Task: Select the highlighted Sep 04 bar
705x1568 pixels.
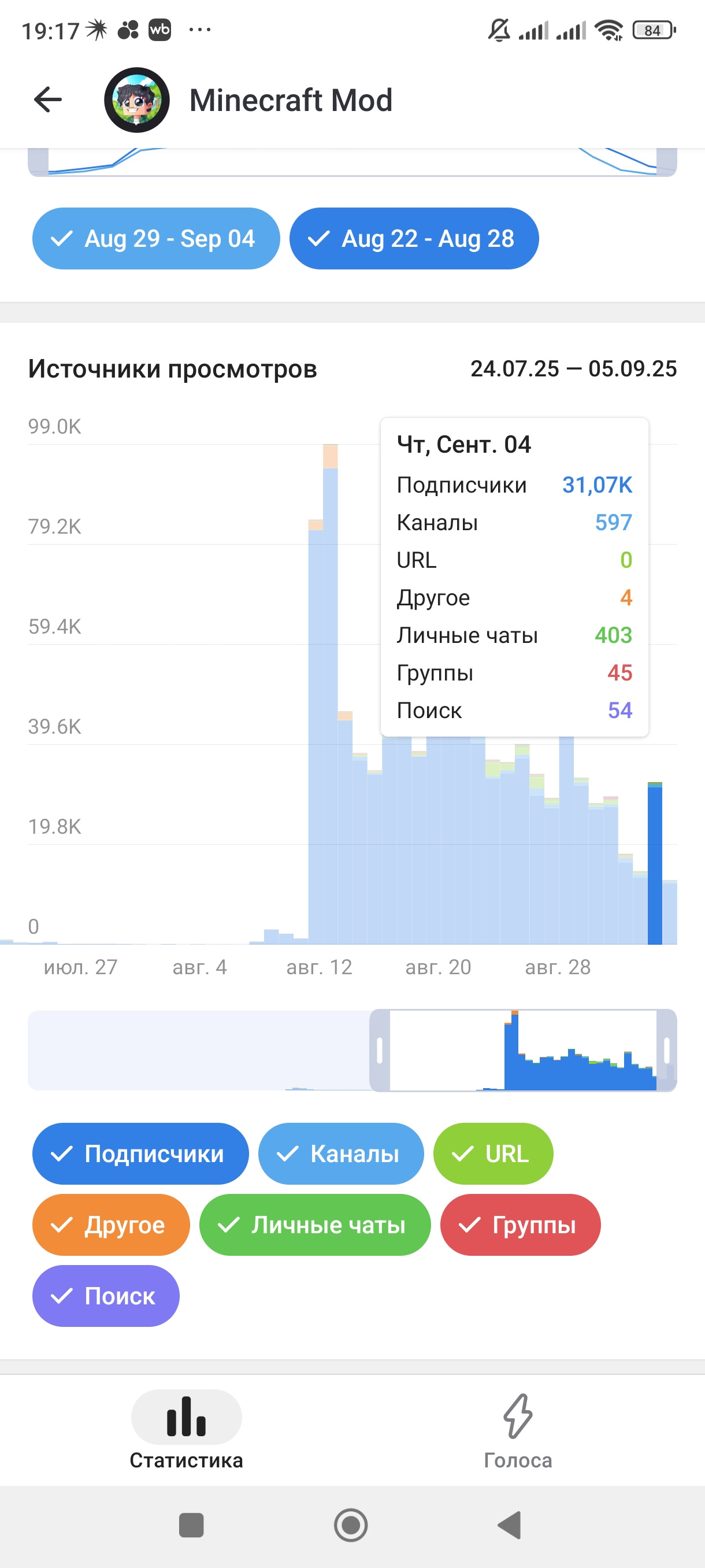Action: pyautogui.click(x=655, y=864)
